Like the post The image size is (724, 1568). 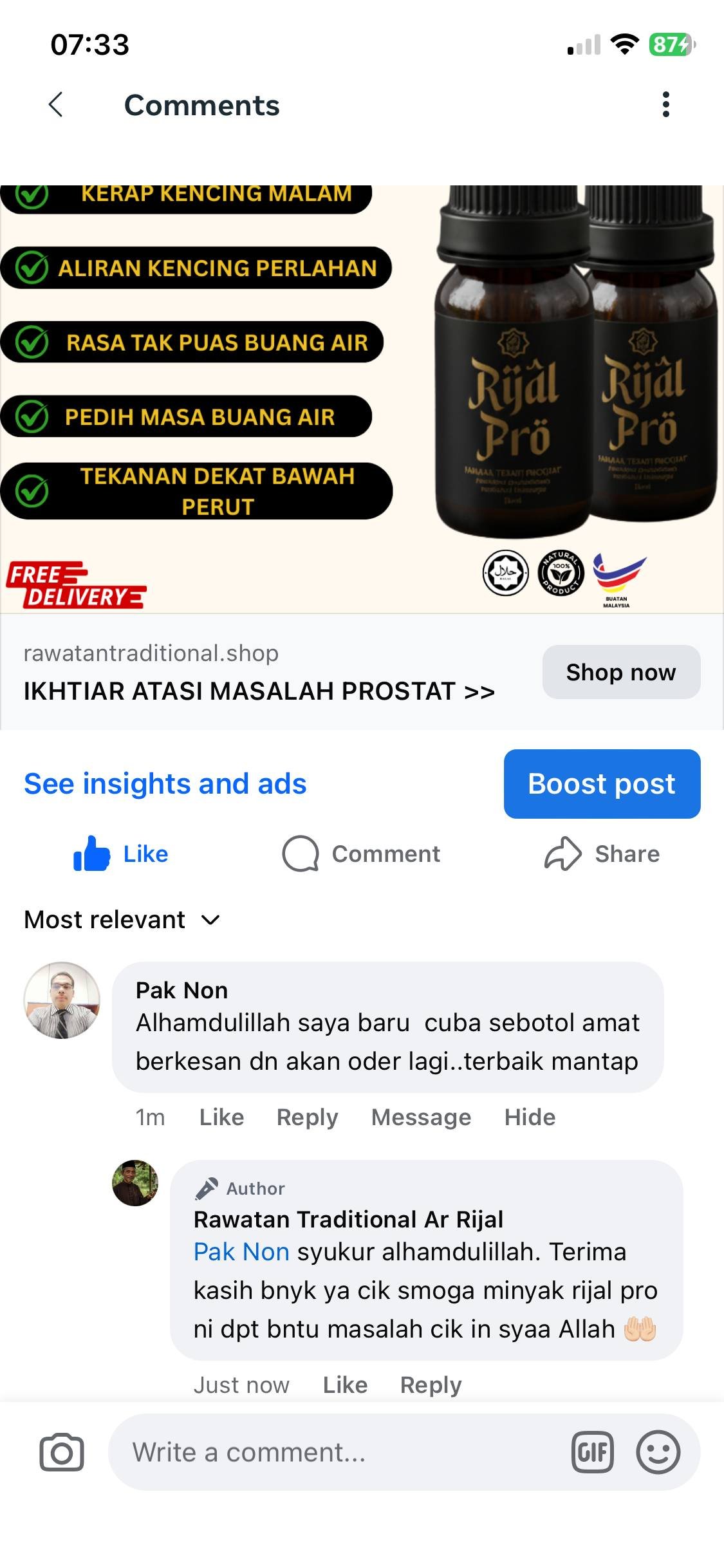click(x=121, y=854)
